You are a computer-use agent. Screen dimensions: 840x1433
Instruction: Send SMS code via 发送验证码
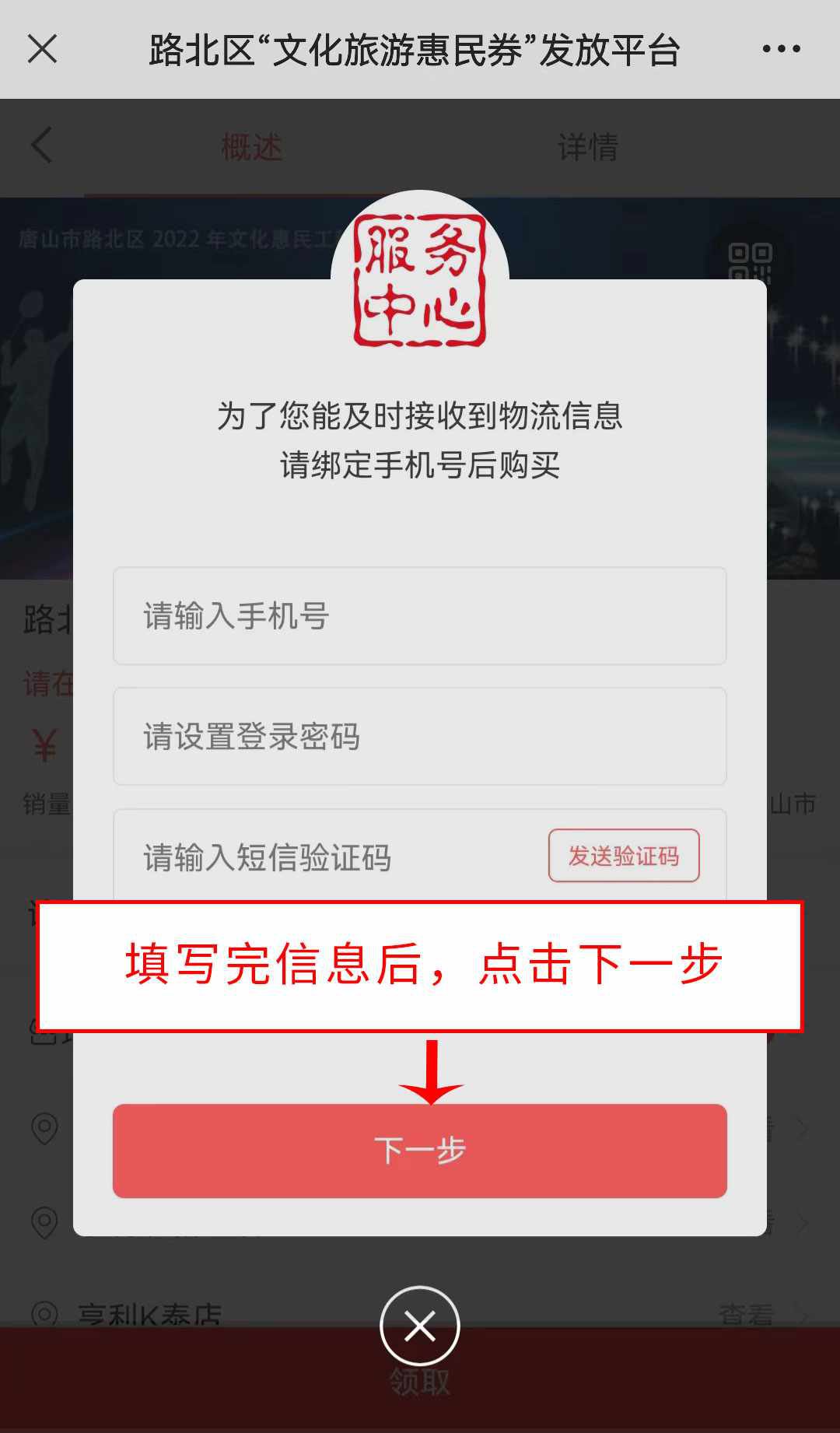[624, 856]
